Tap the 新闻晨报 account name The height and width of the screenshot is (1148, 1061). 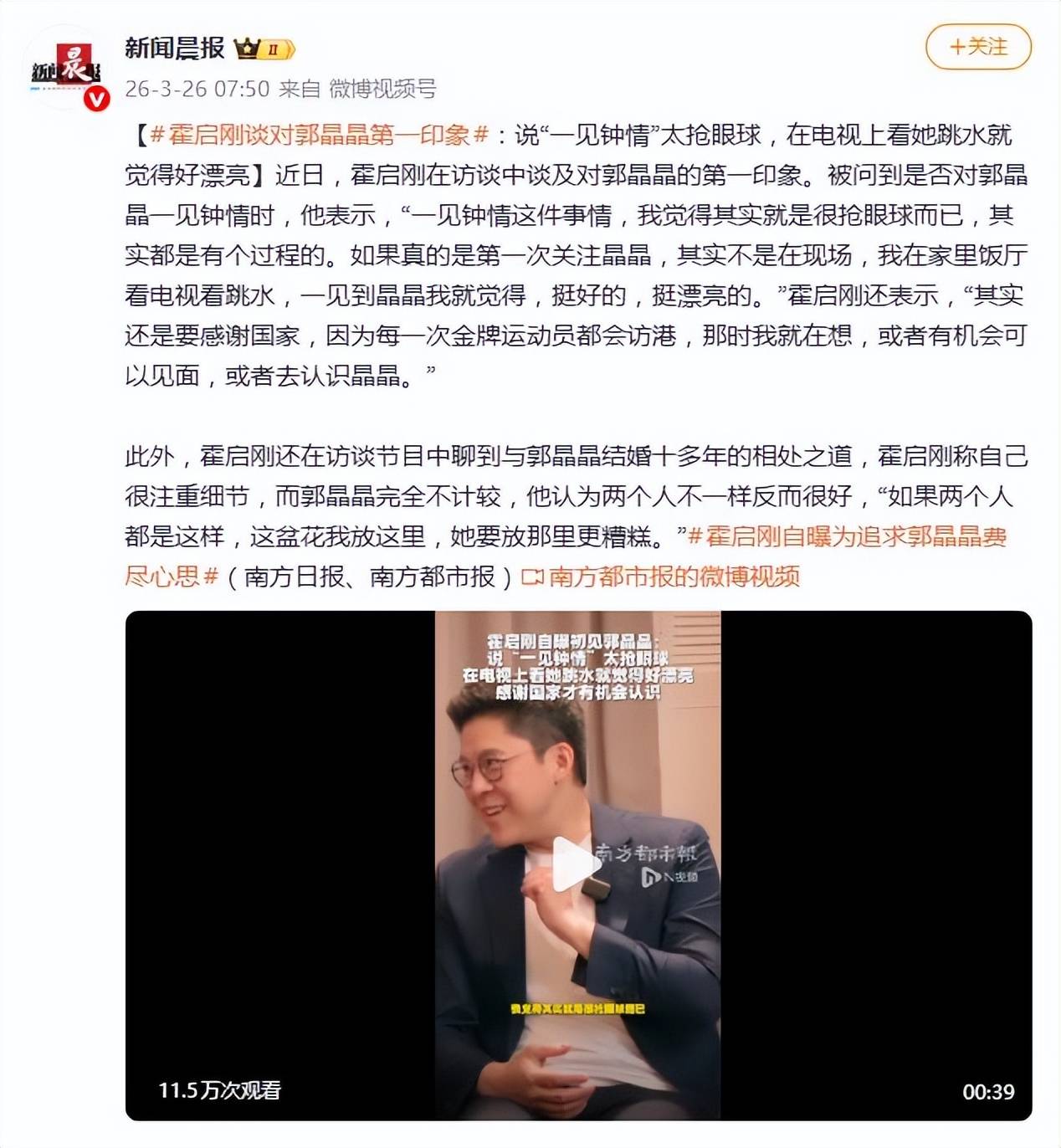[175, 48]
